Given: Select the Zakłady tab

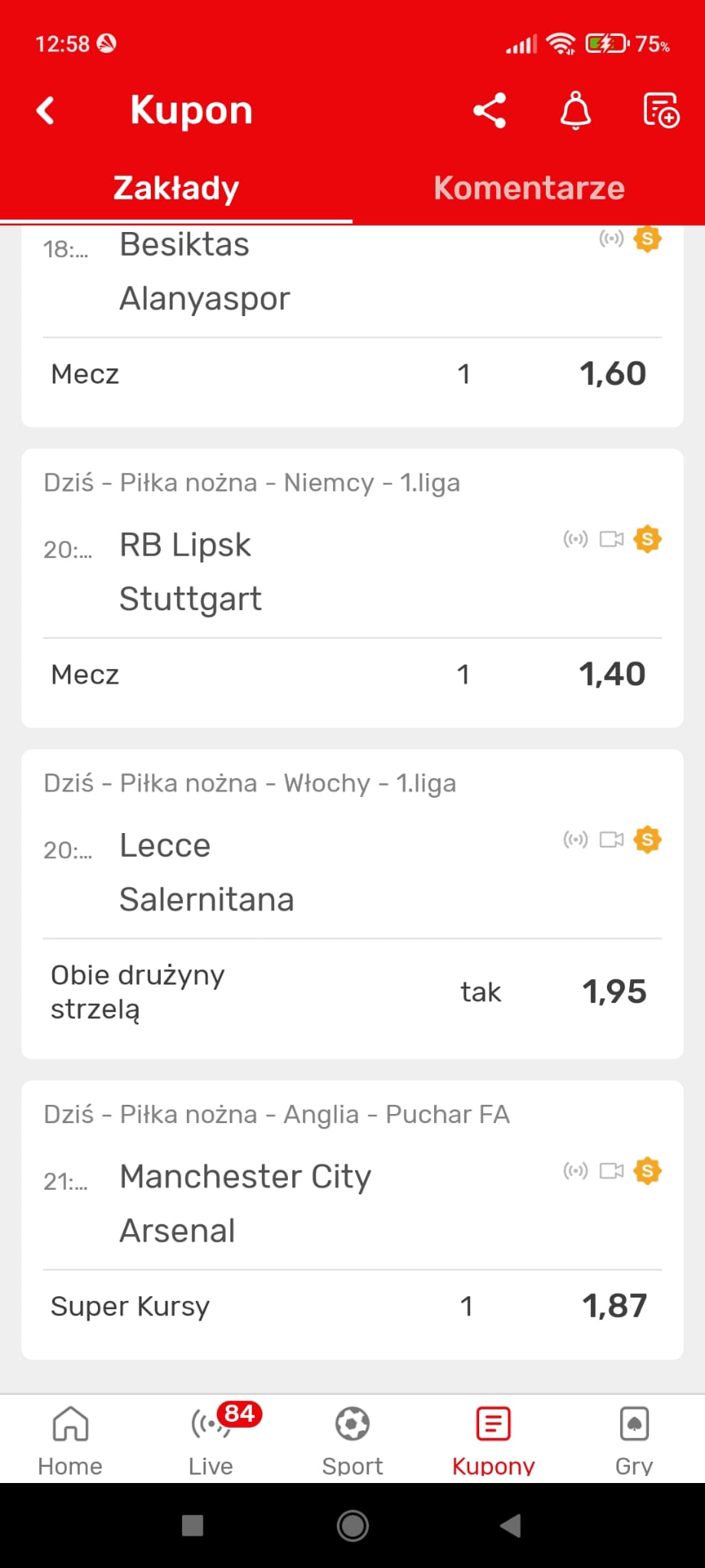Looking at the screenshot, I should [x=176, y=188].
